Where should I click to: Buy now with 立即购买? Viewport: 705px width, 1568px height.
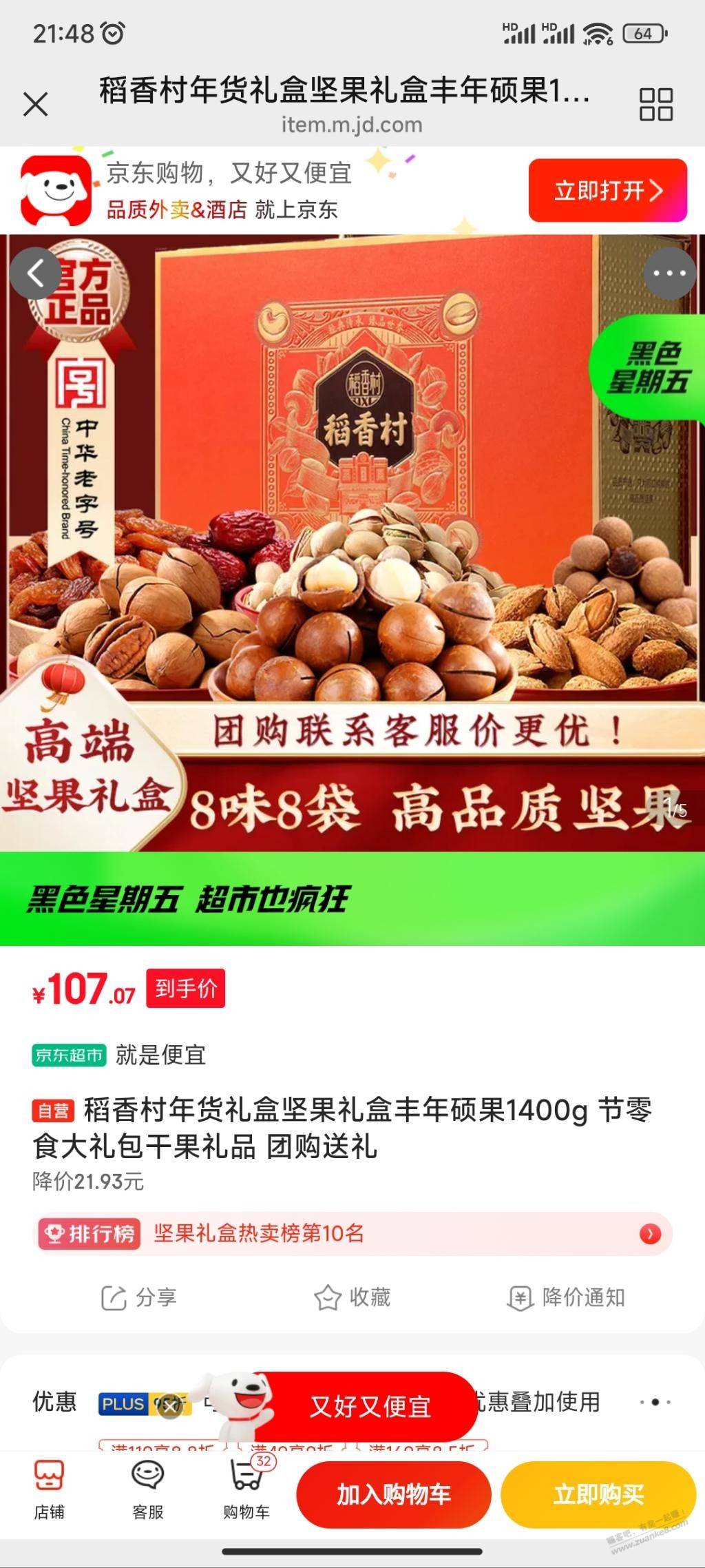click(598, 1494)
